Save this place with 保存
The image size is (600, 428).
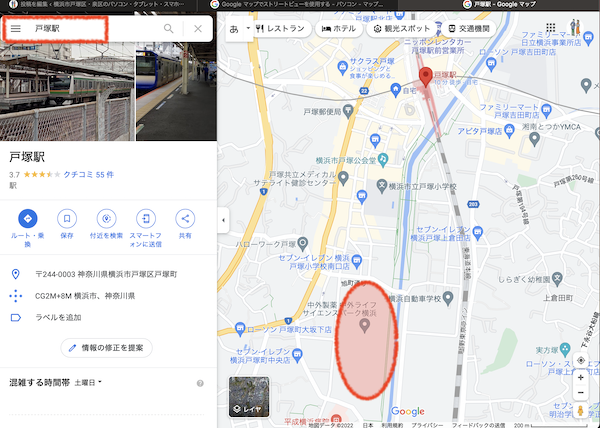coord(66,218)
